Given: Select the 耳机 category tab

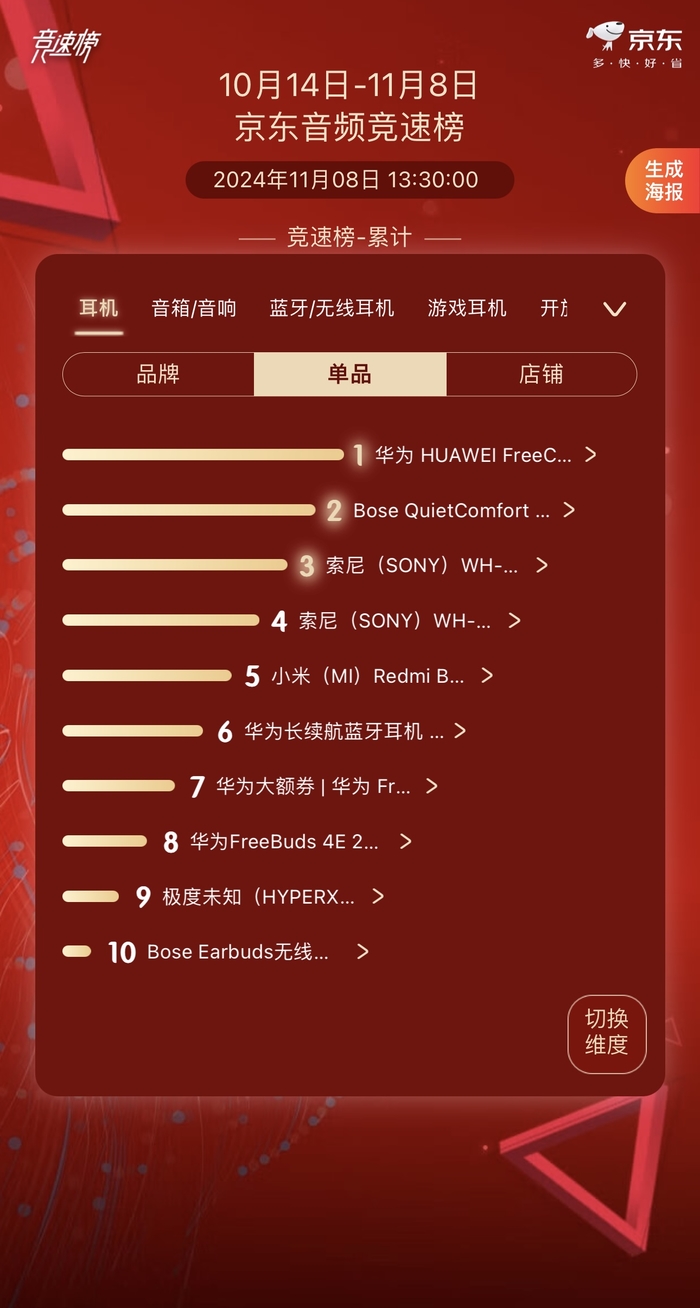Looking at the screenshot, I should [x=99, y=308].
